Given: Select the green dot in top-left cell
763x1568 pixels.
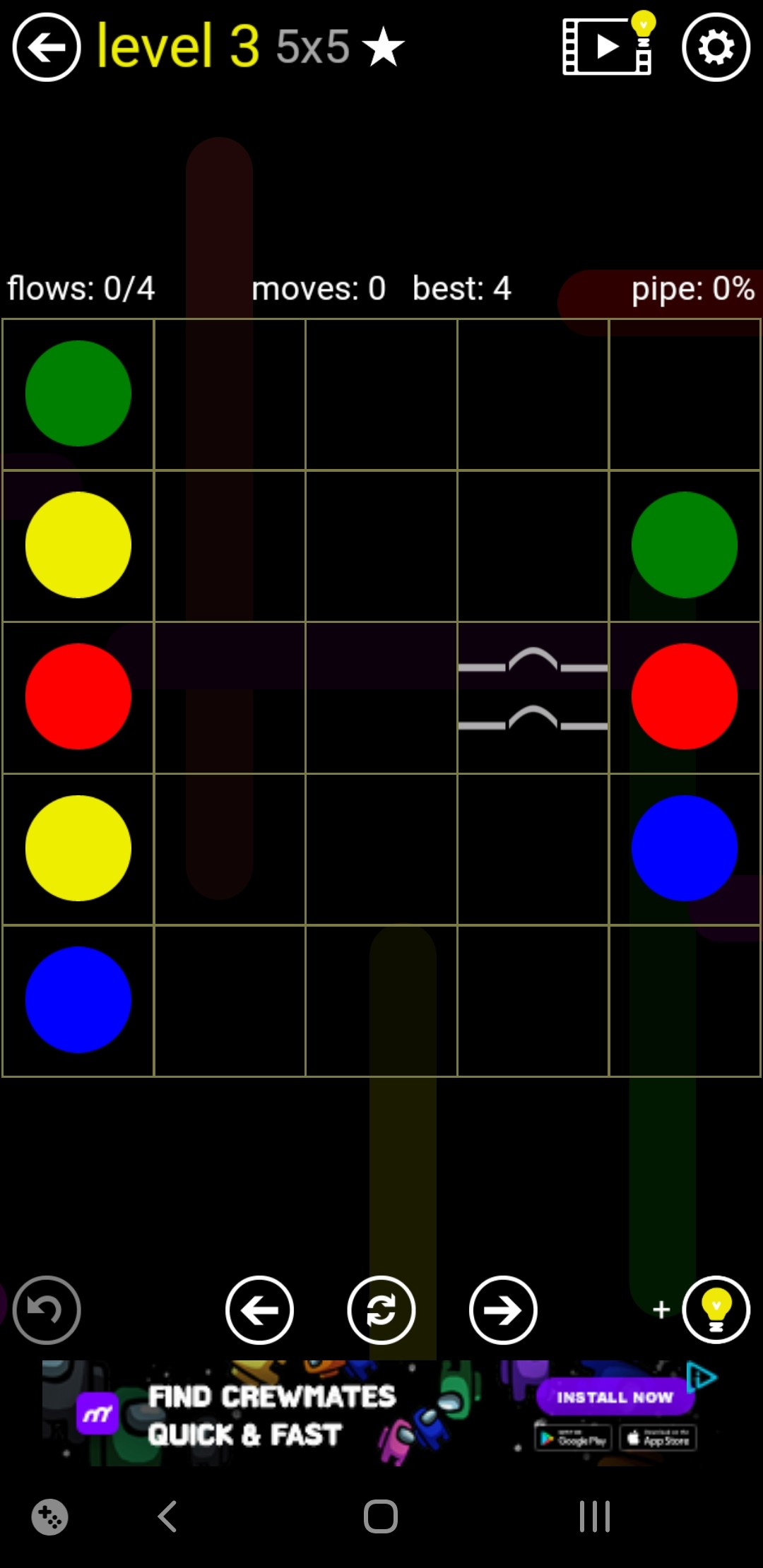Looking at the screenshot, I should click(78, 393).
